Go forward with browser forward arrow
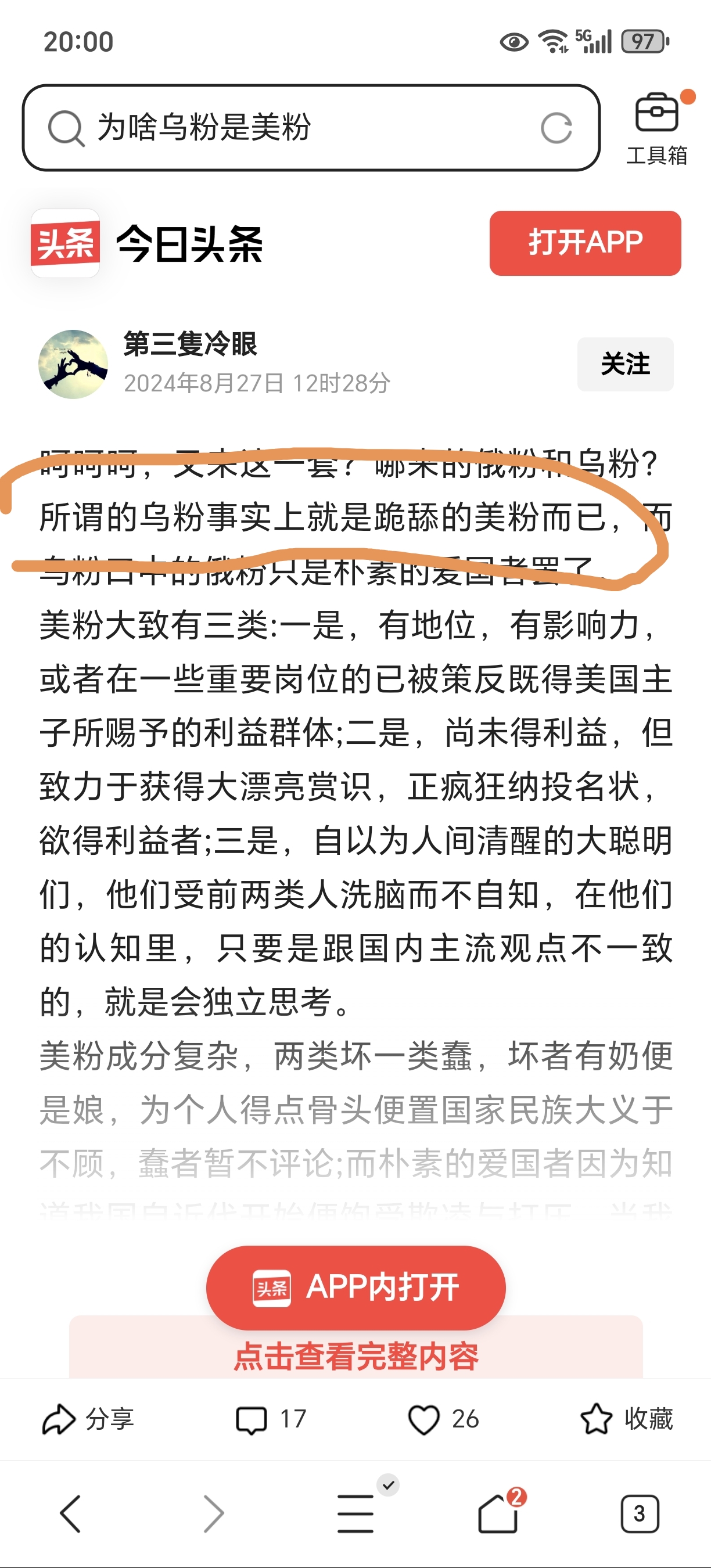 tap(213, 1513)
